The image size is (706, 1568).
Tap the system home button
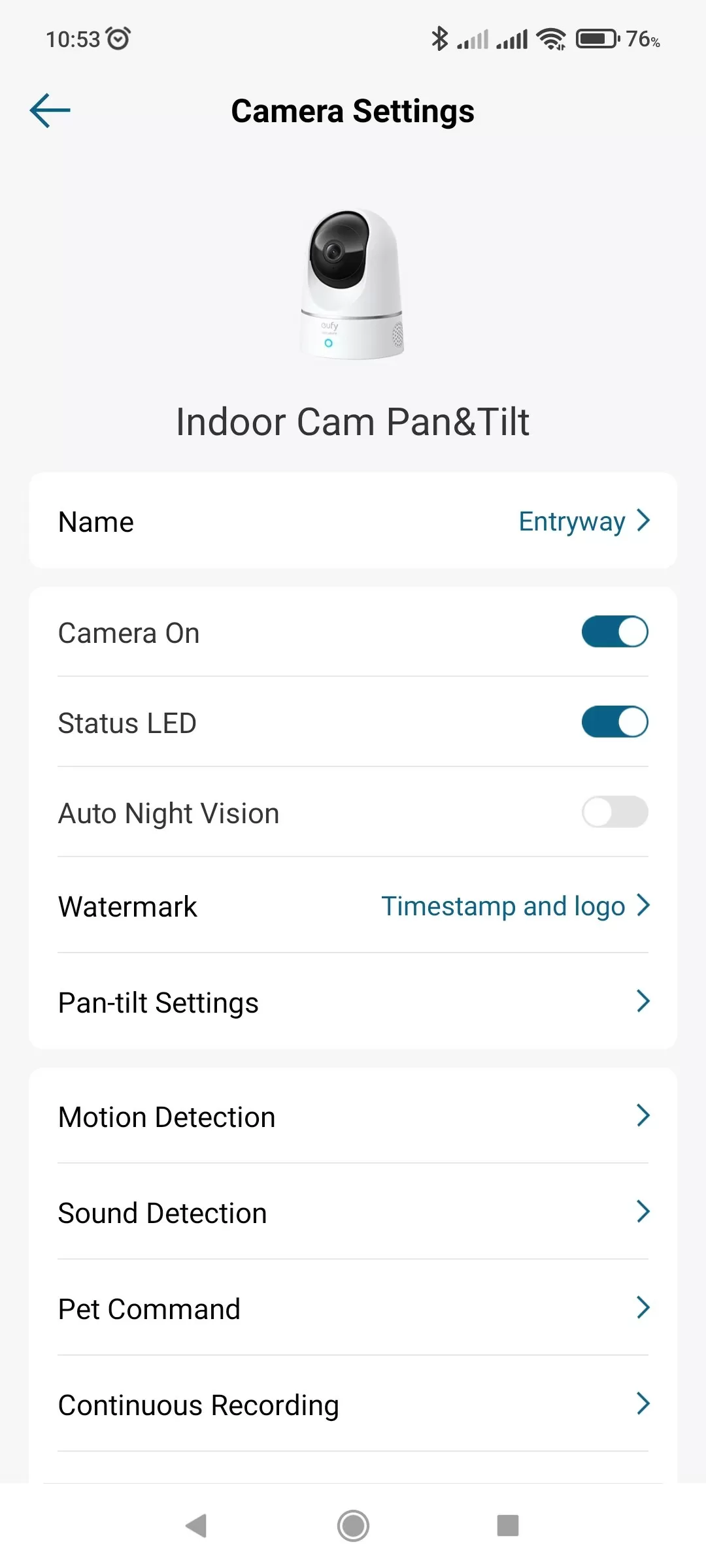(353, 1526)
